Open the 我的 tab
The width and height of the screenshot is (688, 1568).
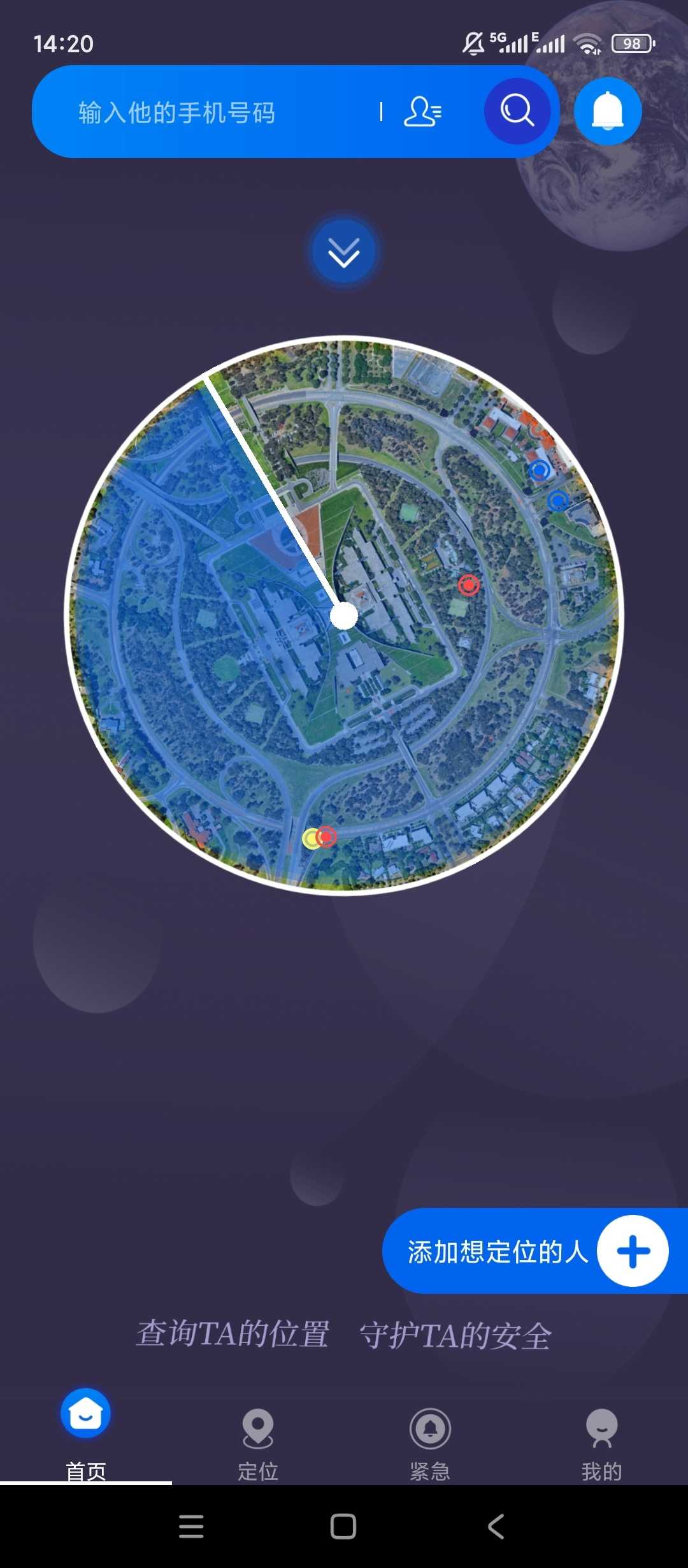point(601,1442)
